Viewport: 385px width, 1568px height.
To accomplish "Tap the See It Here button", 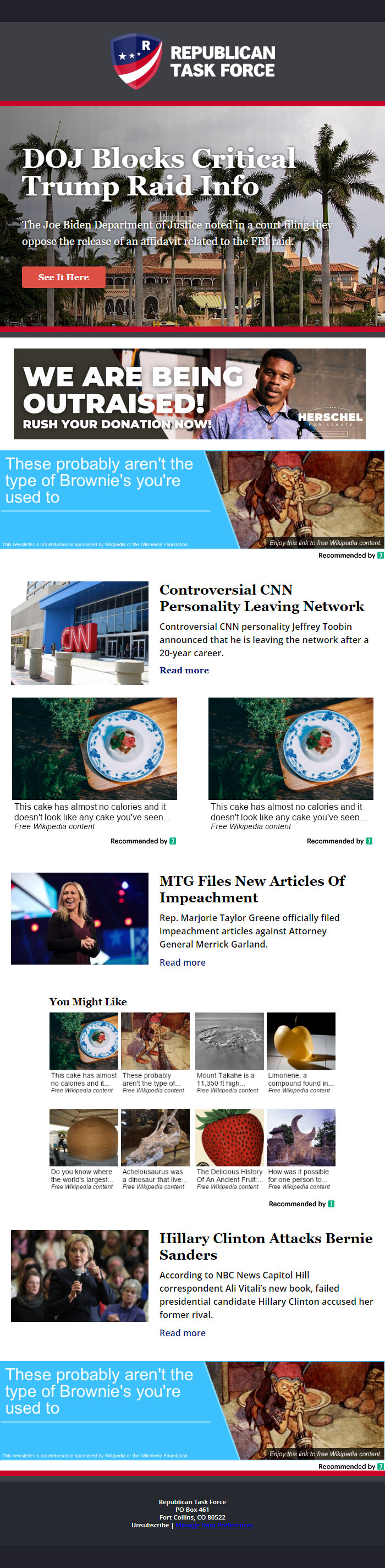I will click(63, 277).
